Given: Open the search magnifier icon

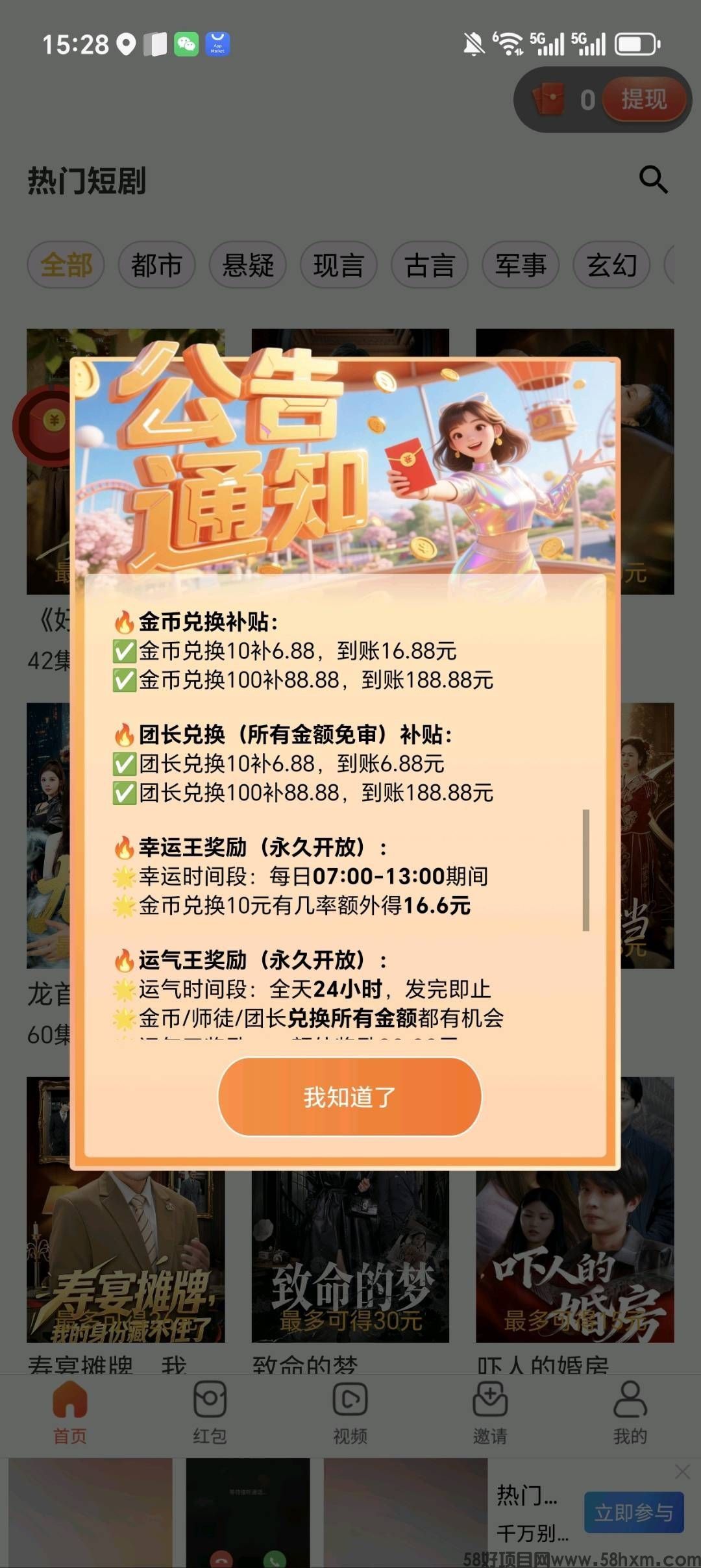Looking at the screenshot, I should tap(653, 180).
